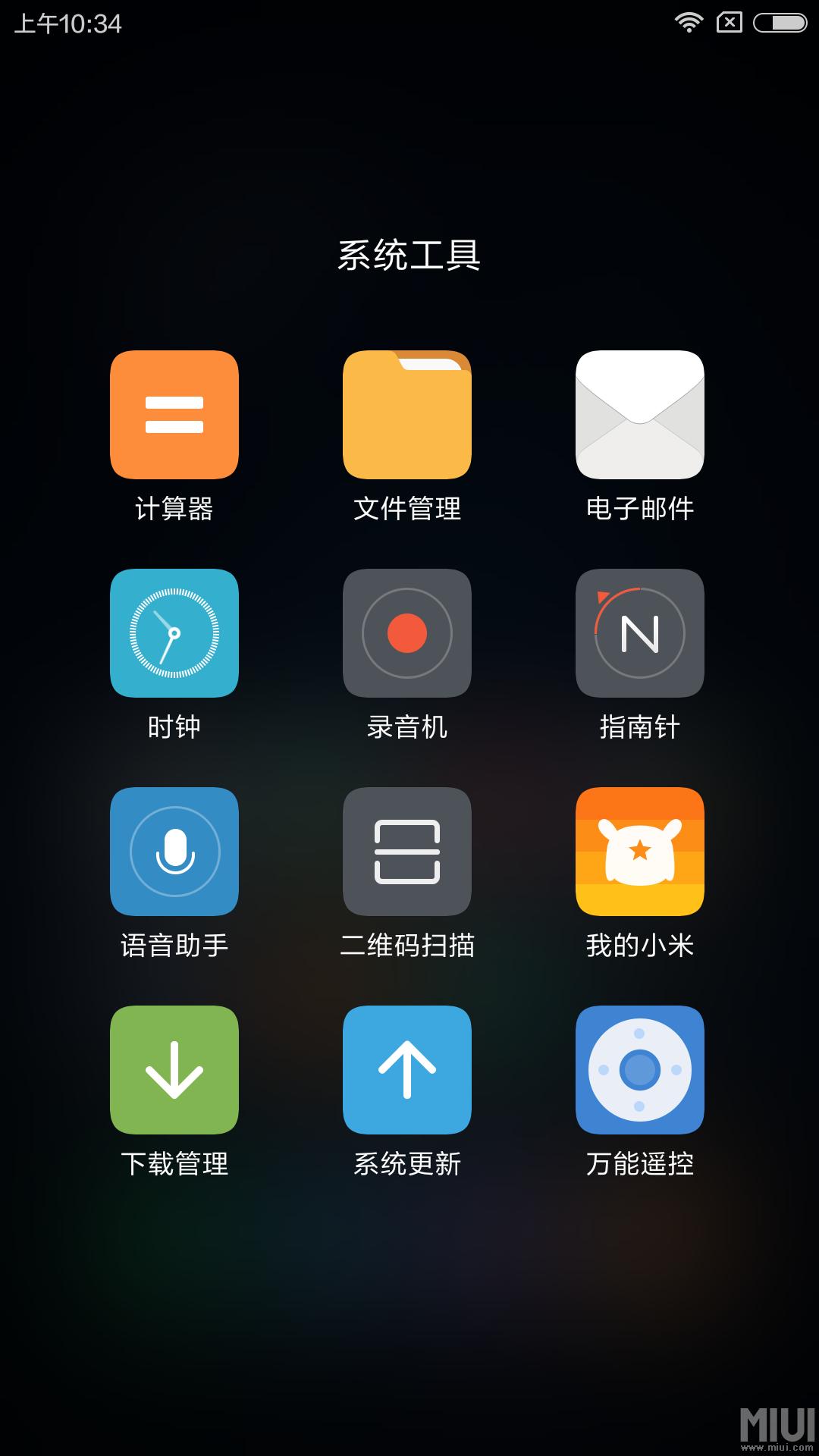
Task: Open the Calculator (计算器) app
Action: (x=174, y=416)
